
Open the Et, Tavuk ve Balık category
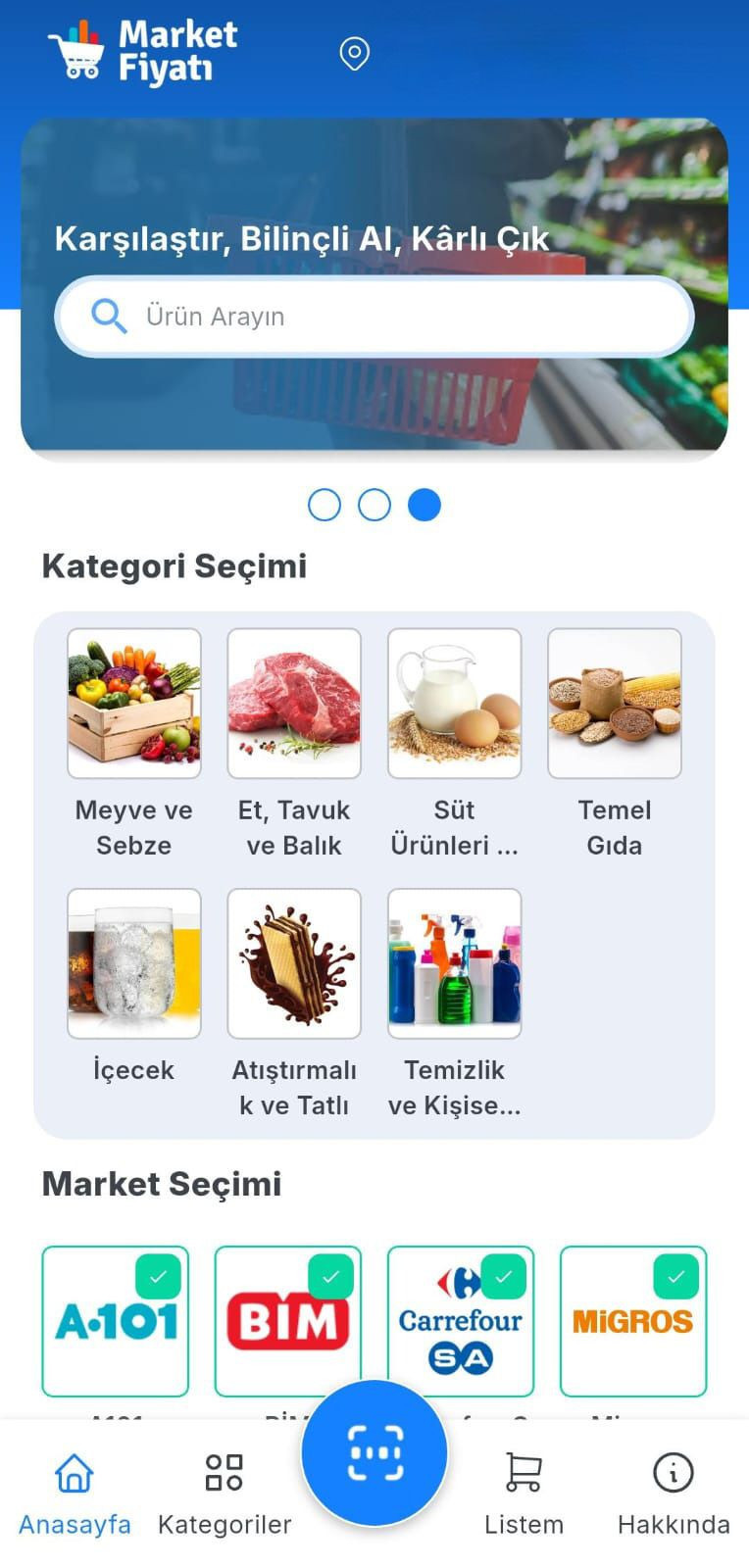294,746
